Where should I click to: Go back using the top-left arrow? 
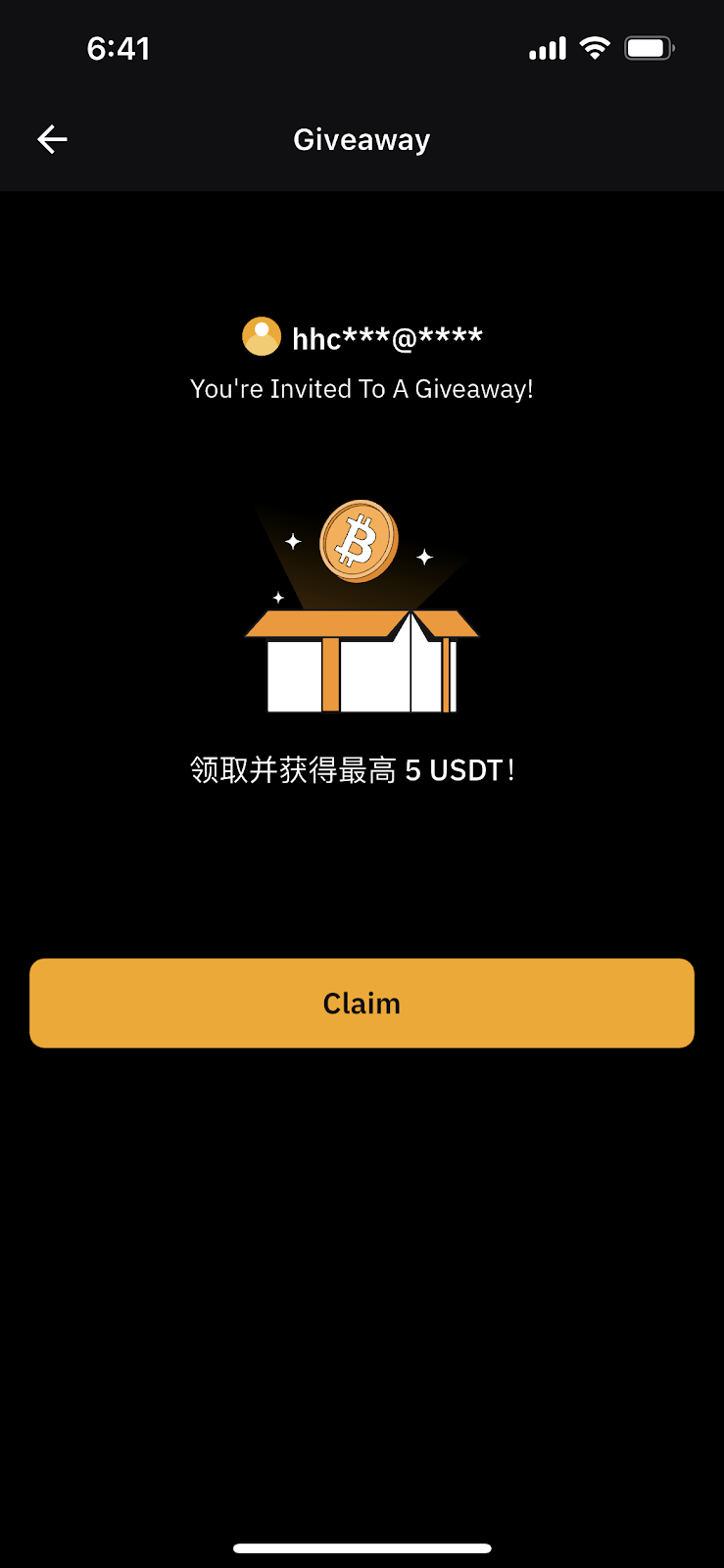(52, 140)
